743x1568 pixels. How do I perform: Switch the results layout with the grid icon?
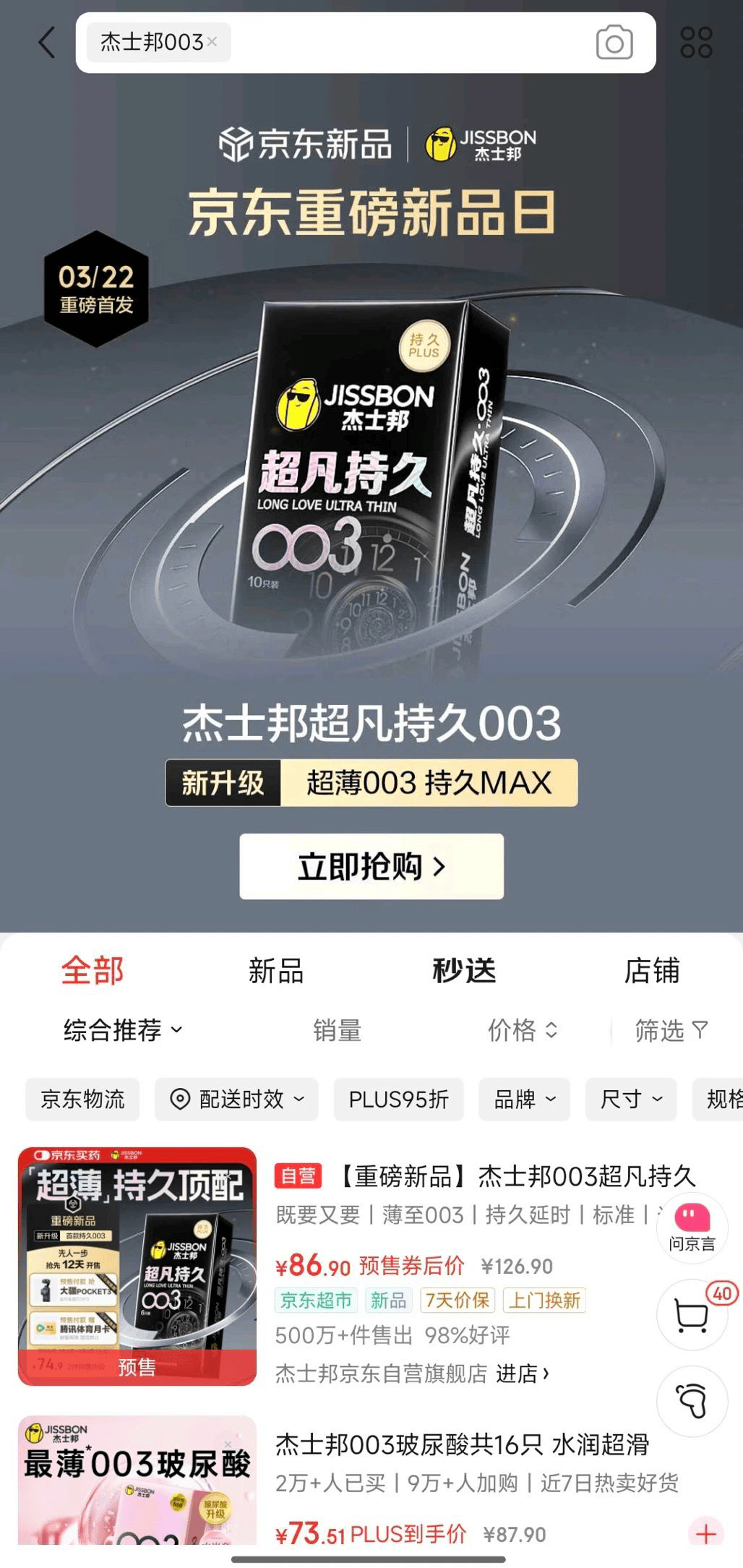[696, 43]
